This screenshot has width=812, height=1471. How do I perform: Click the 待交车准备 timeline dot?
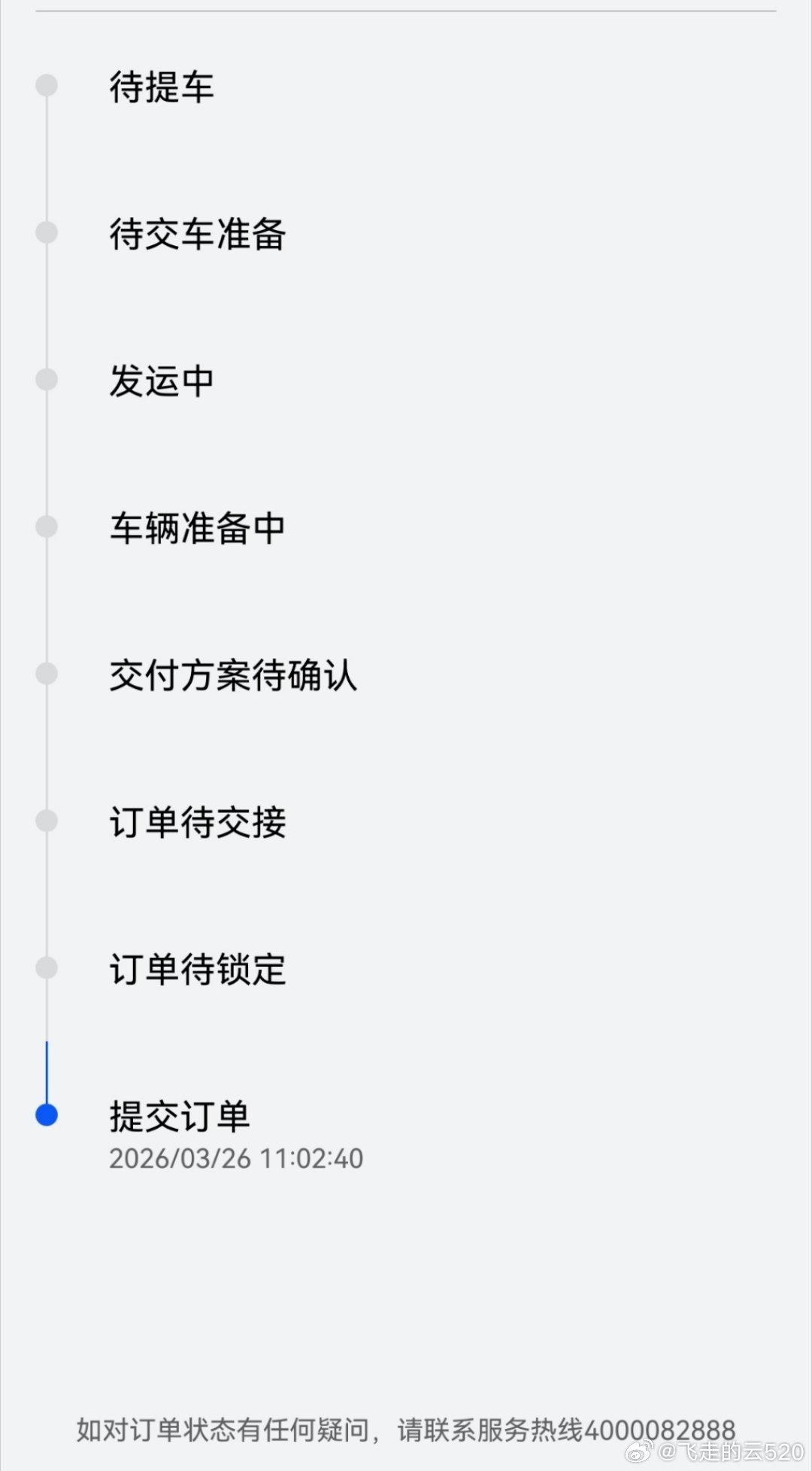coord(47,232)
